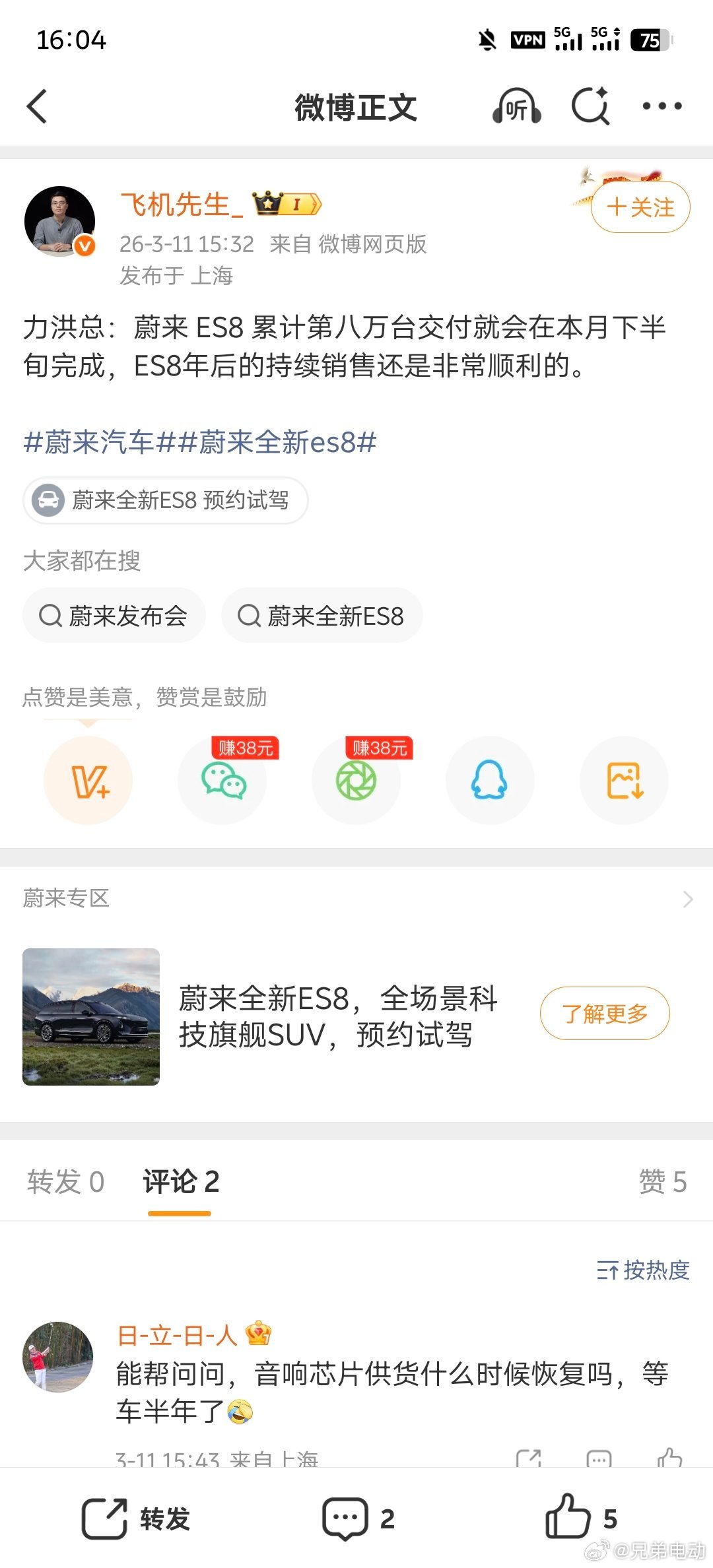Open the 蔚来全新ES8 预约试驾 link
713x1568 pixels.
[x=164, y=500]
